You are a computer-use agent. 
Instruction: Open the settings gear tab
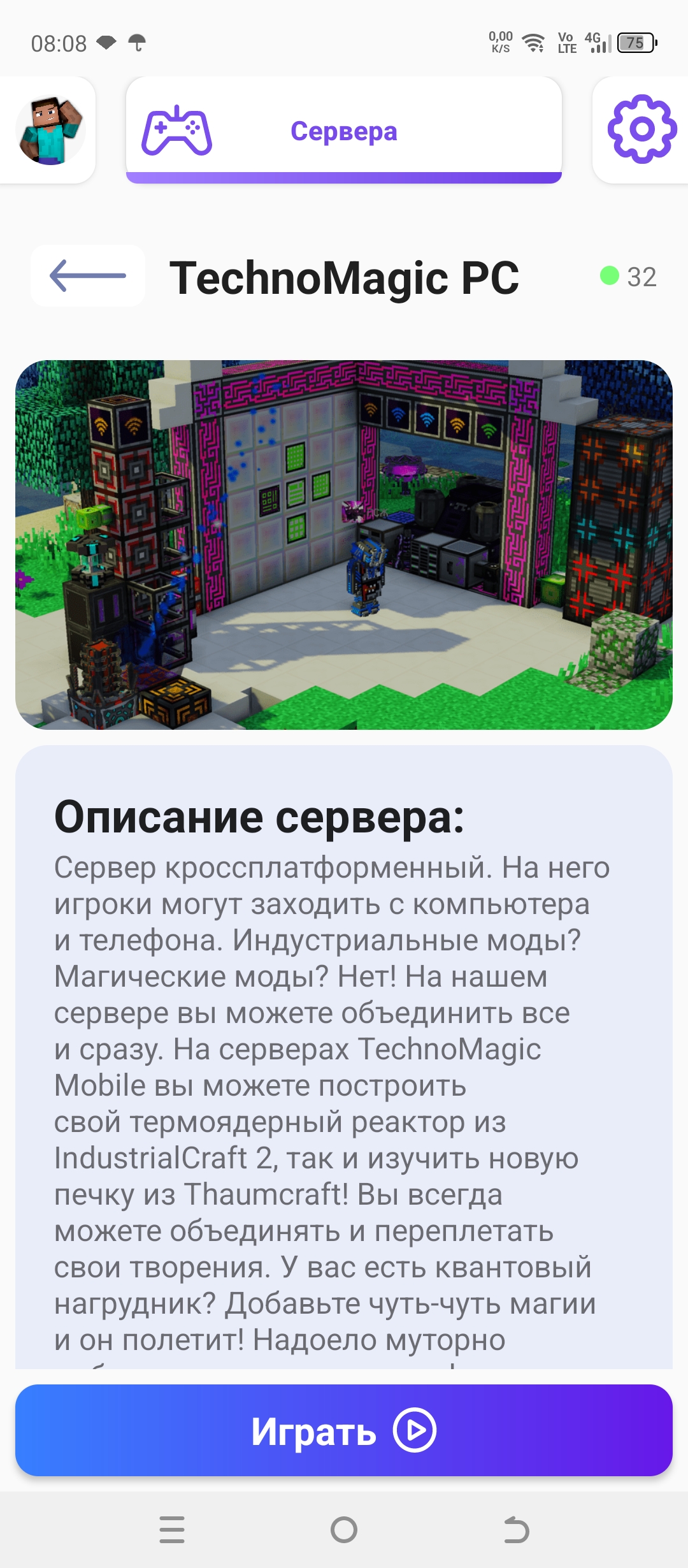click(641, 129)
